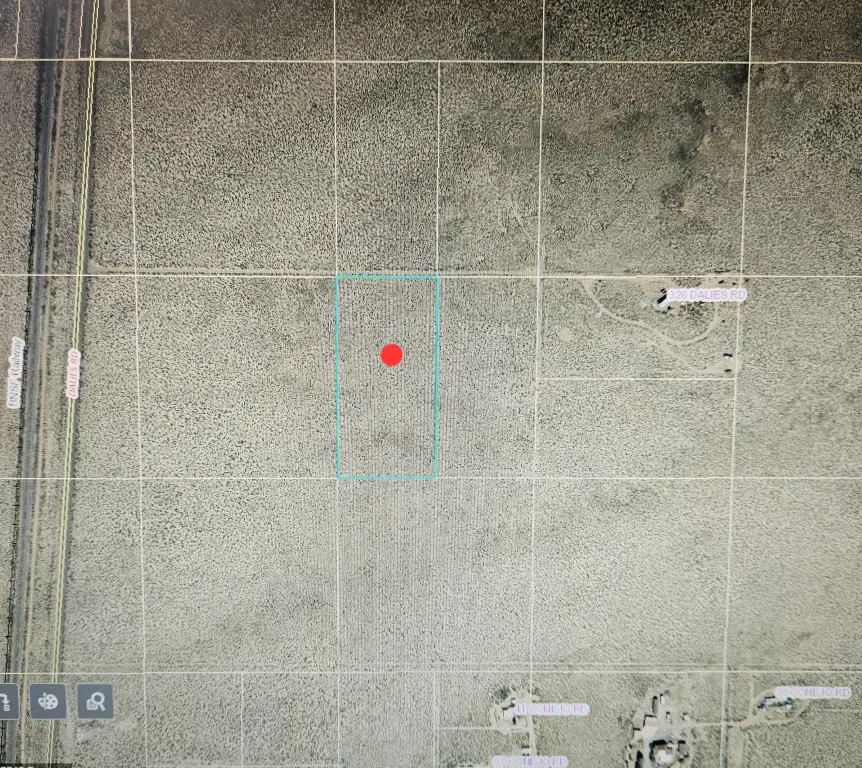Open the parcel search tool
862x768 pixels.
click(96, 701)
